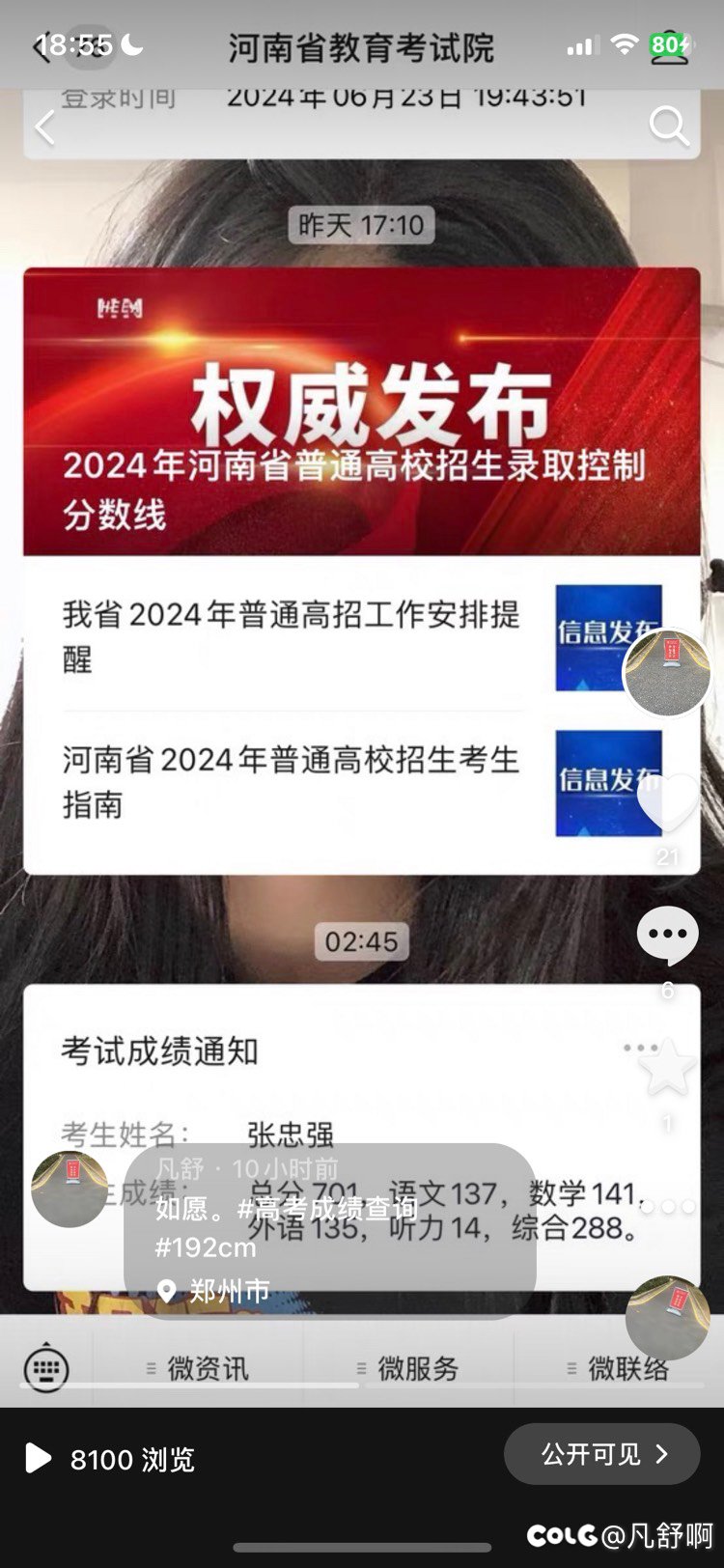
Task: Open the author avatar above the heart
Action: tap(667, 672)
